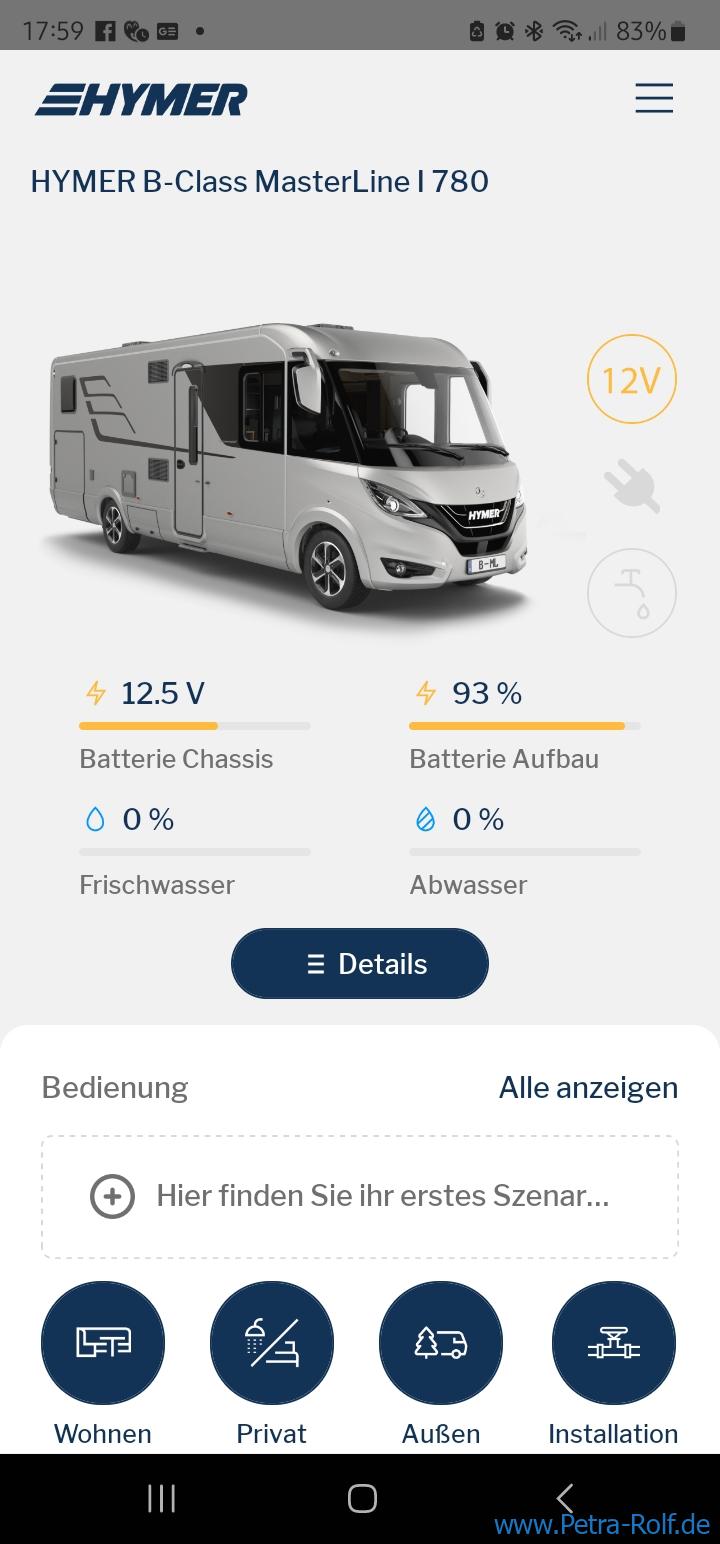
Task: Open the Installation category
Action: [613, 1343]
